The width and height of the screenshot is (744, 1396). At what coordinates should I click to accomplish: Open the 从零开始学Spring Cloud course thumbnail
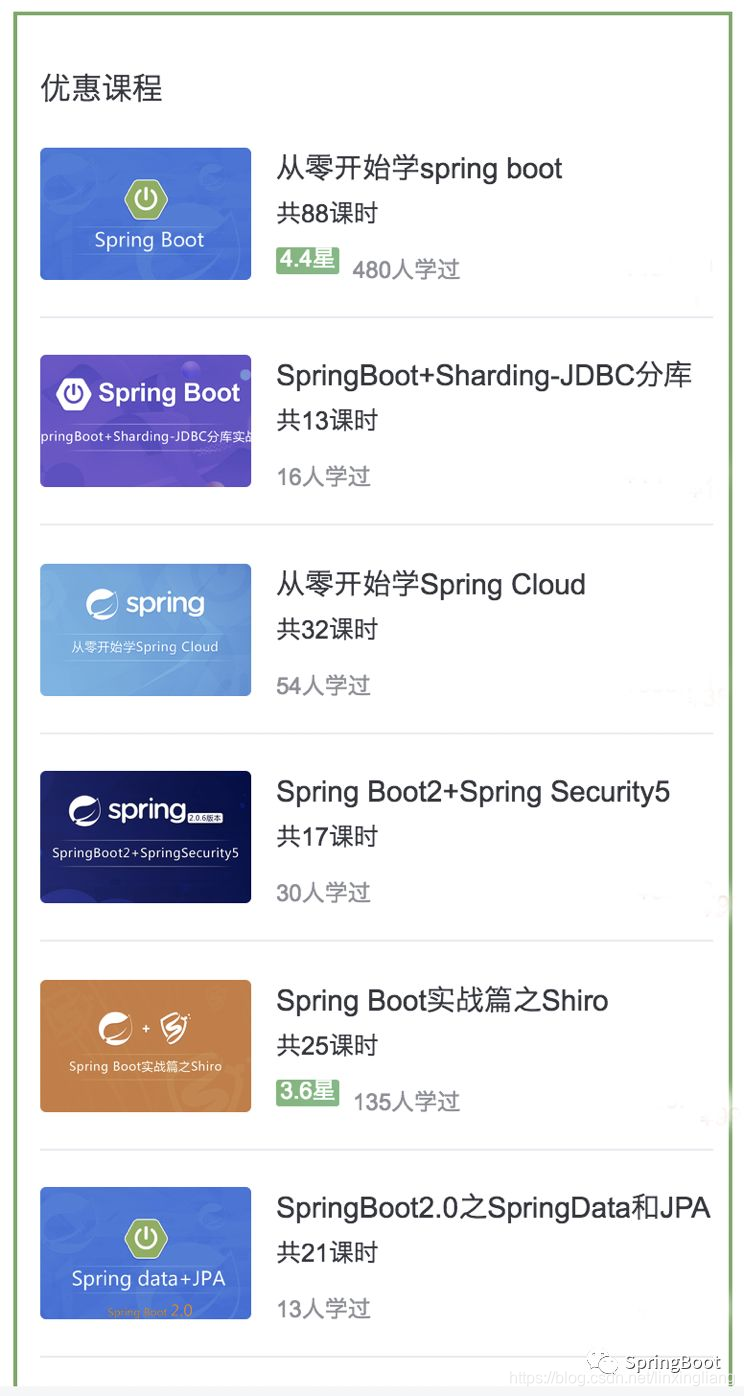[145, 629]
